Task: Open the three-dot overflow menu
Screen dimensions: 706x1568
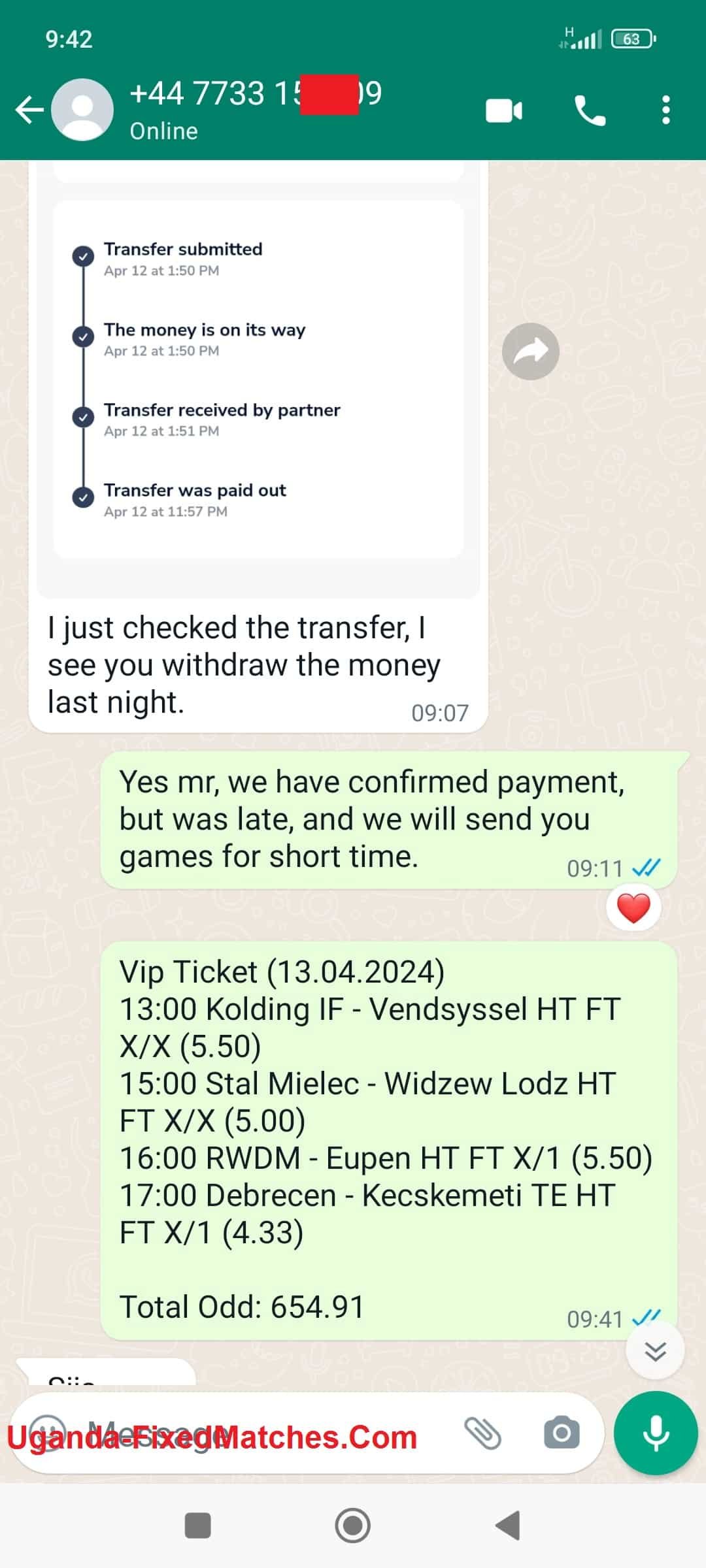Action: pos(665,110)
